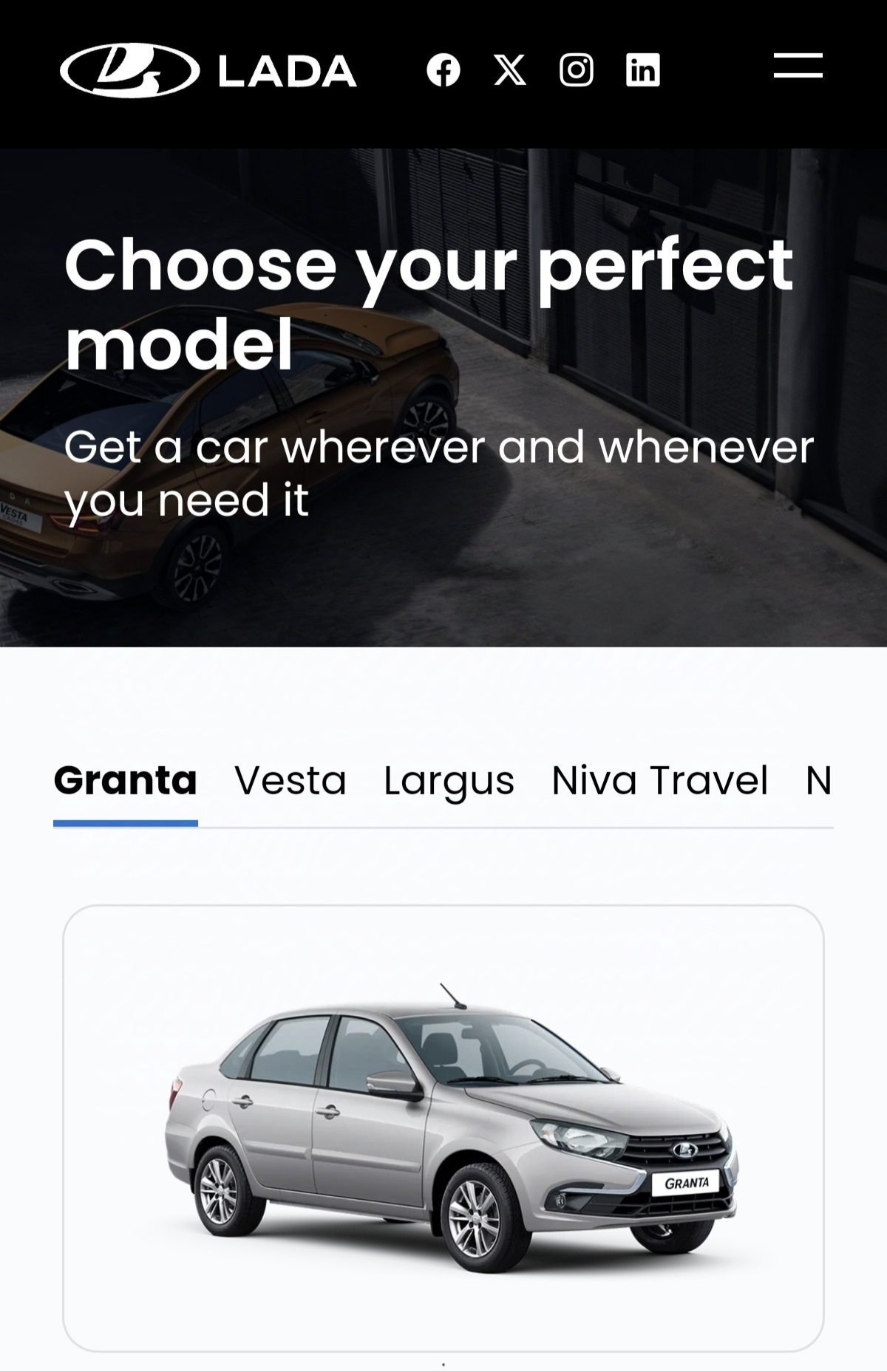Open LADA's LinkedIn page
Screen dimensions: 887x1372
tap(642, 71)
